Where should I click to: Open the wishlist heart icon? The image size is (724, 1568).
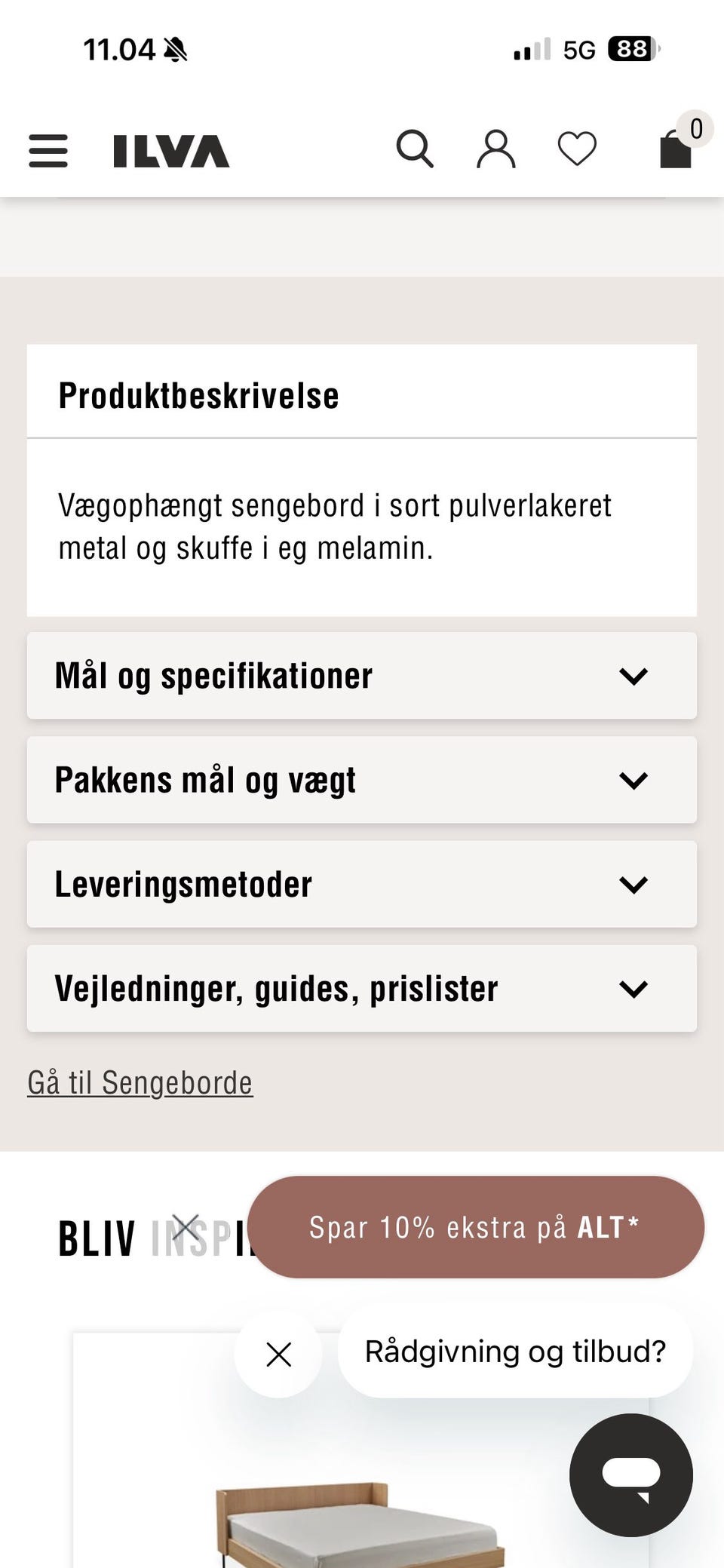pyautogui.click(x=577, y=148)
